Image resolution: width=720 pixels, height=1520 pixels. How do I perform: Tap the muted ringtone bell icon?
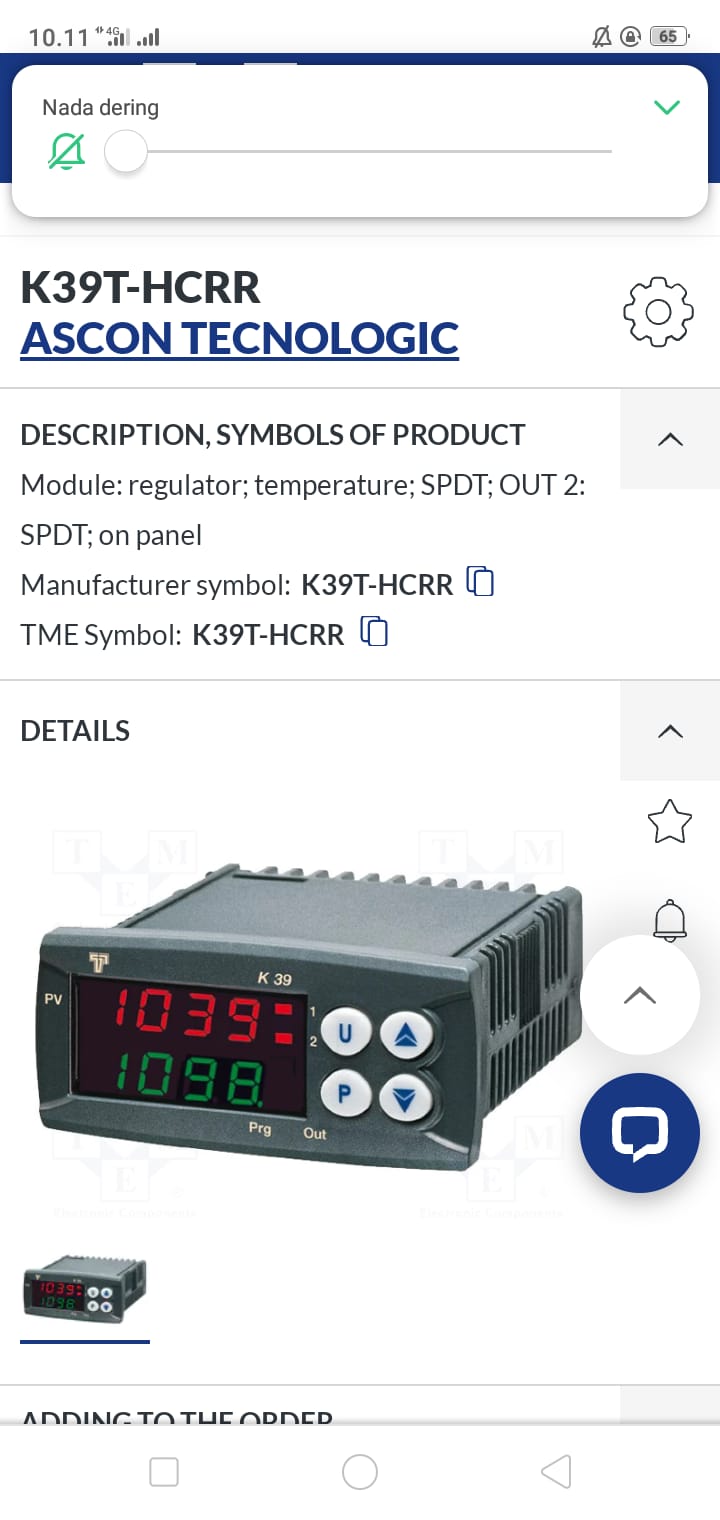click(67, 152)
